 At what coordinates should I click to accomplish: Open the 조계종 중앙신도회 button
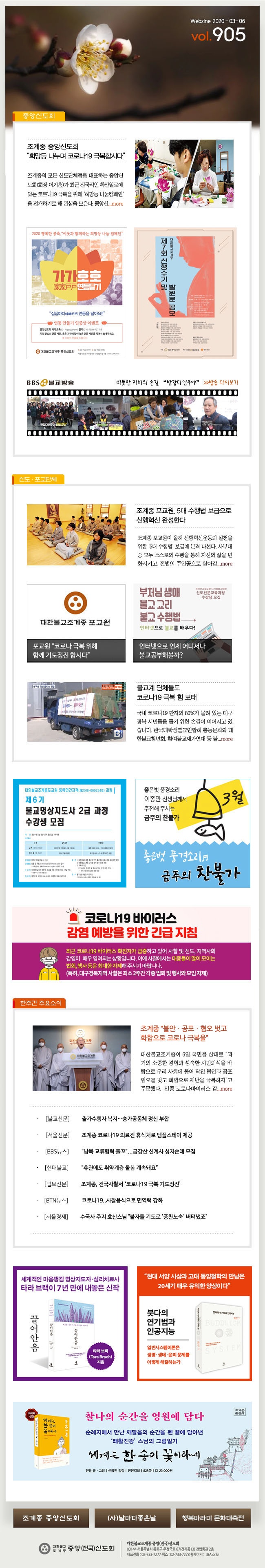pos(51,1517)
